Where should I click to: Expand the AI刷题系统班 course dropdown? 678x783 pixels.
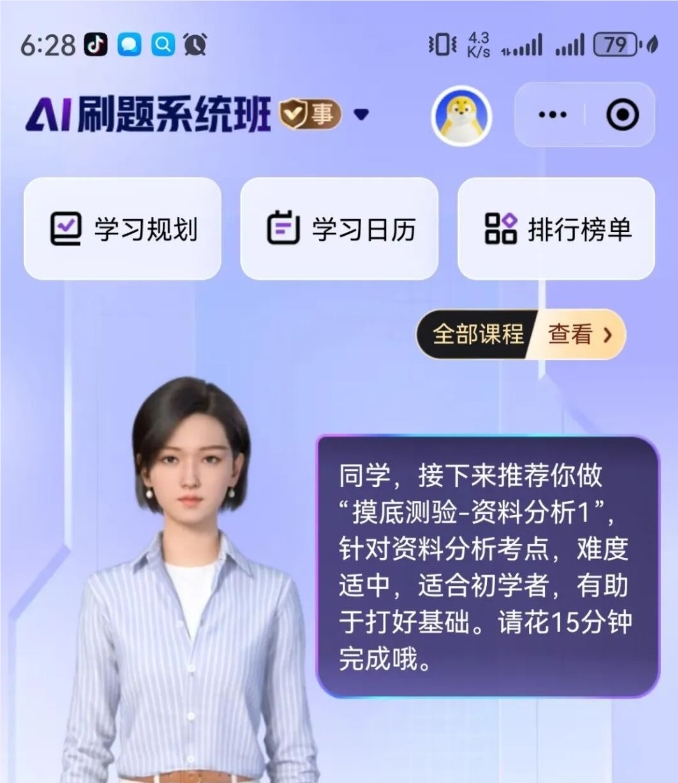point(361,115)
